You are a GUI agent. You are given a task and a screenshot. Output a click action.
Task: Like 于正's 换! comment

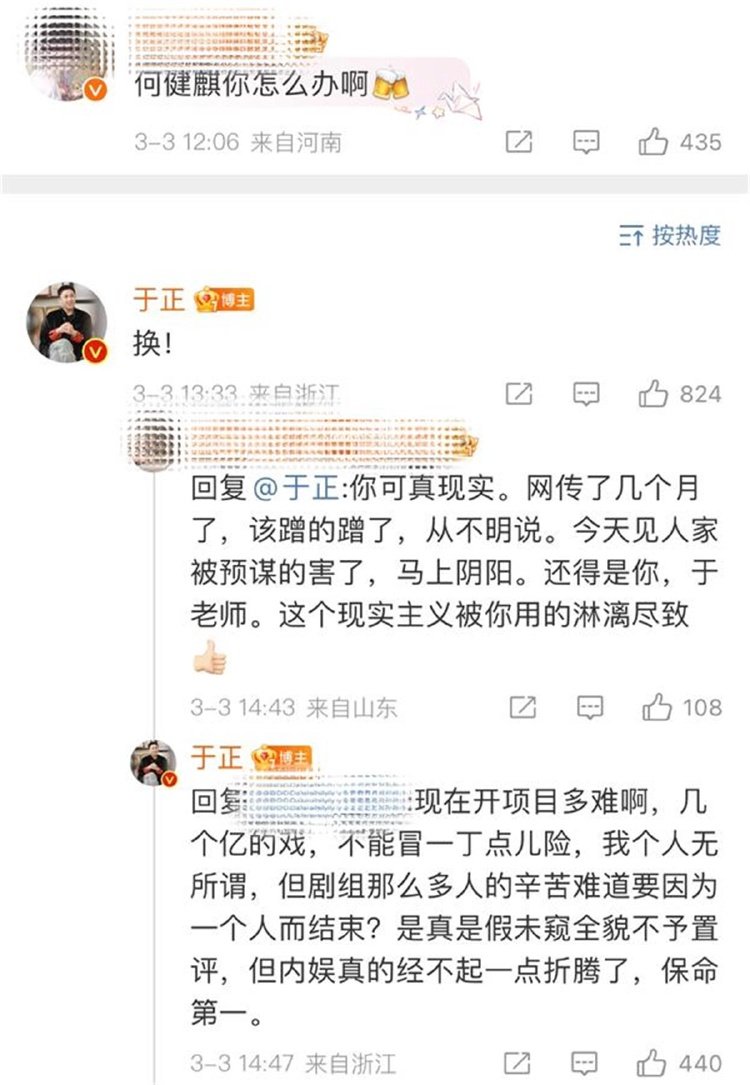tap(654, 394)
